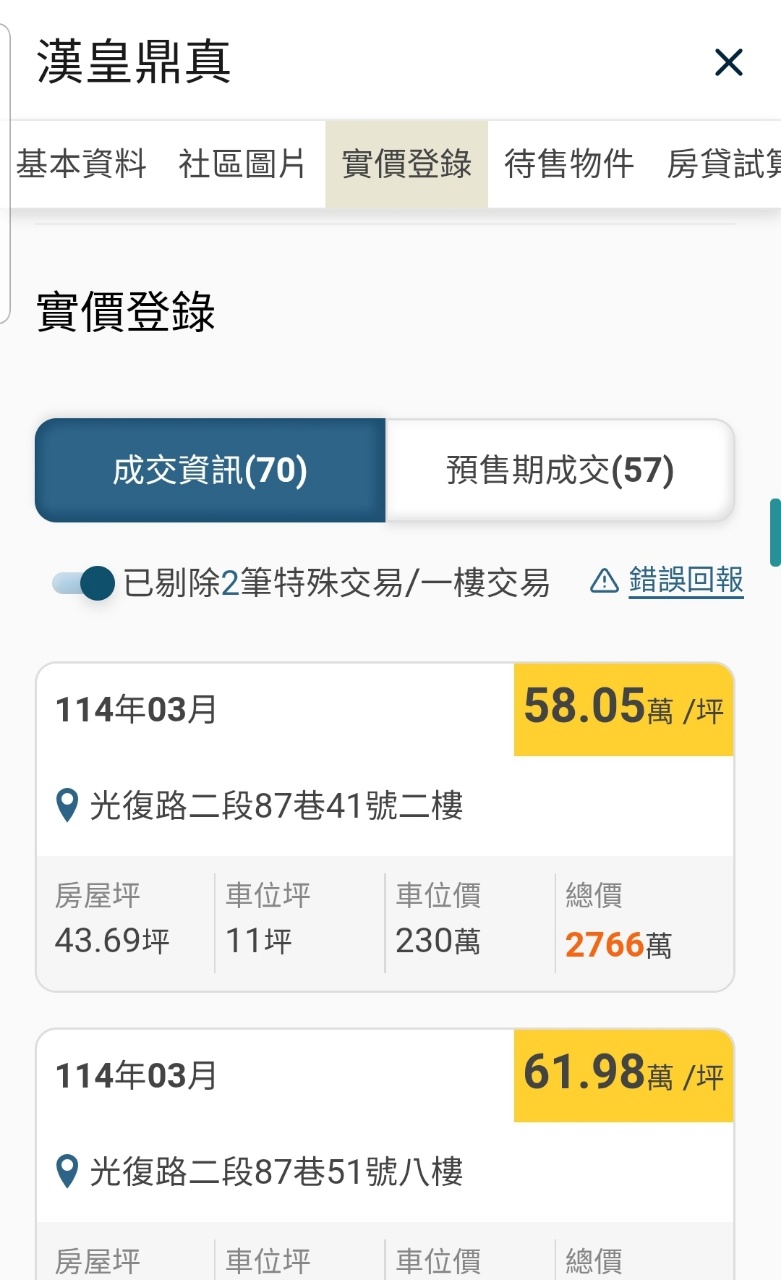
Task: Close the 漢皇鼎真 community panel
Action: 728,63
